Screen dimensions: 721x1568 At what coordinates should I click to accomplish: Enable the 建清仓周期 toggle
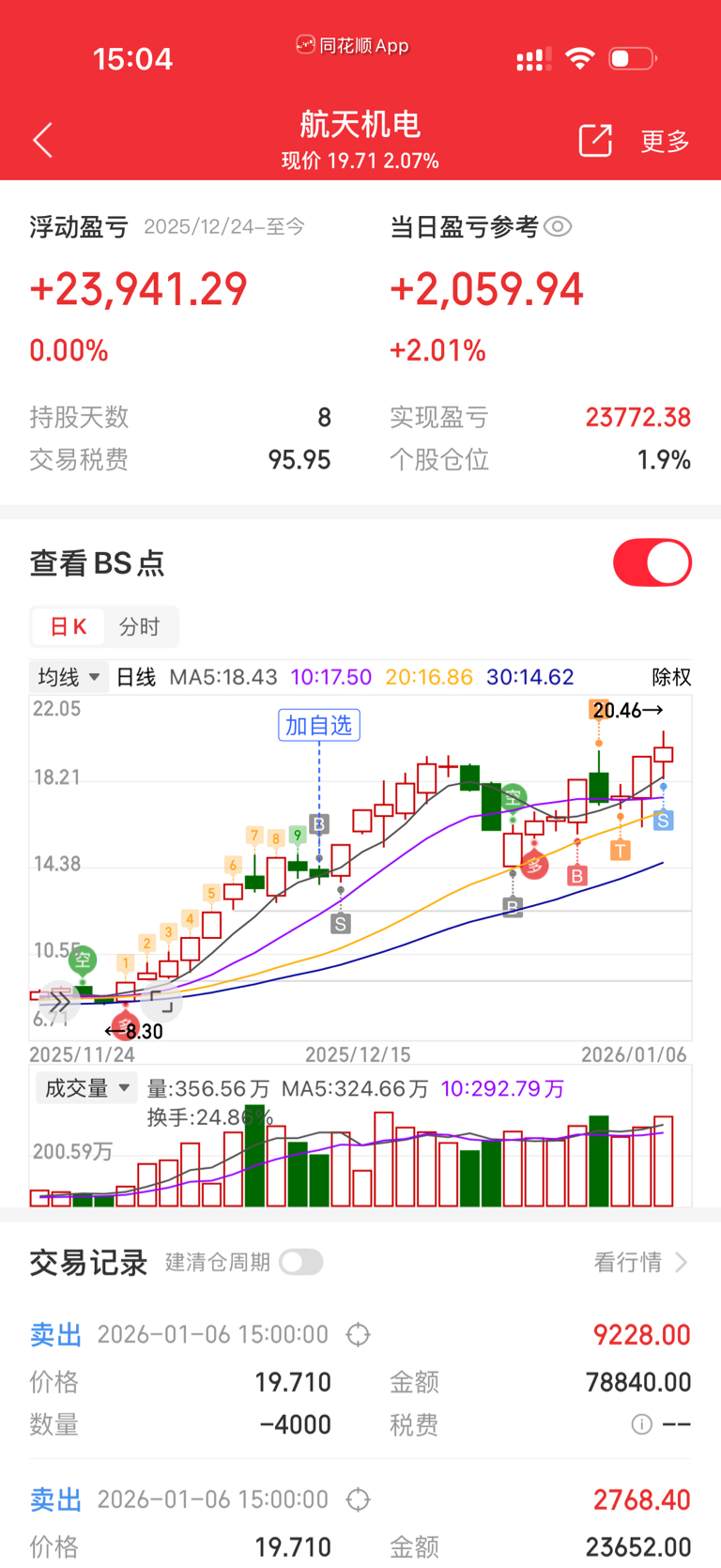[301, 1262]
